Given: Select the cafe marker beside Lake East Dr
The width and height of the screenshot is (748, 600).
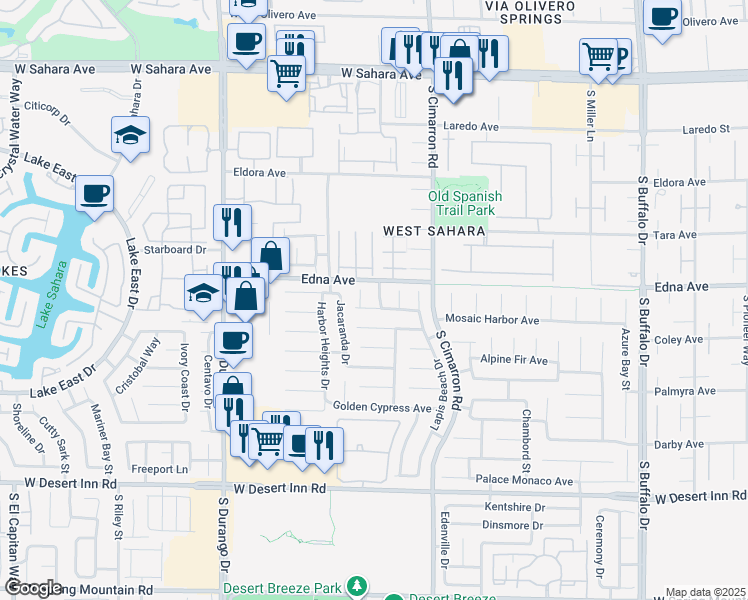Looking at the screenshot, I should tap(94, 194).
